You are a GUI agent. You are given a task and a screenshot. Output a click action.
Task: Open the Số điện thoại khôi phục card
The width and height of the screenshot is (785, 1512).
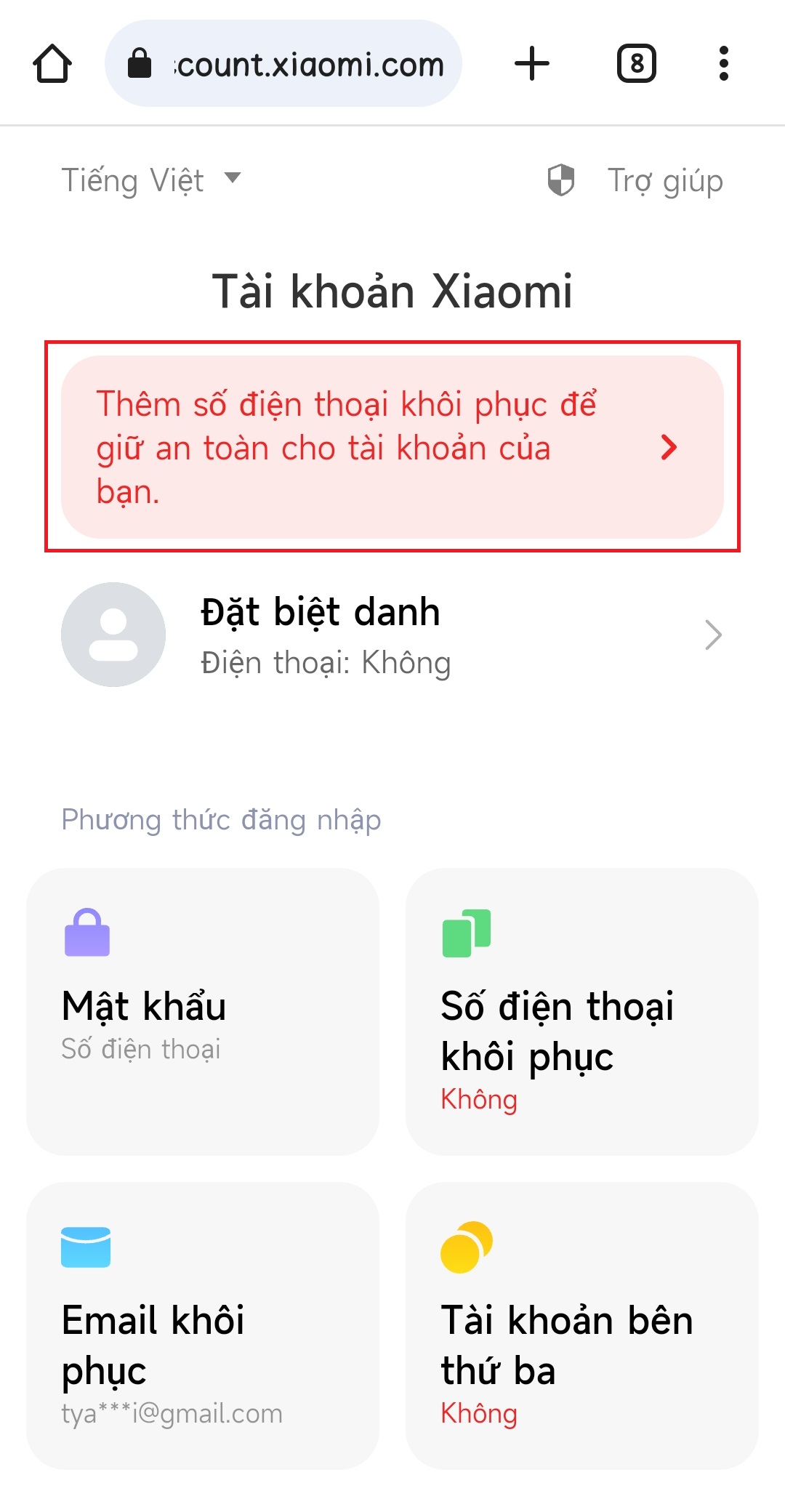pos(582,1011)
